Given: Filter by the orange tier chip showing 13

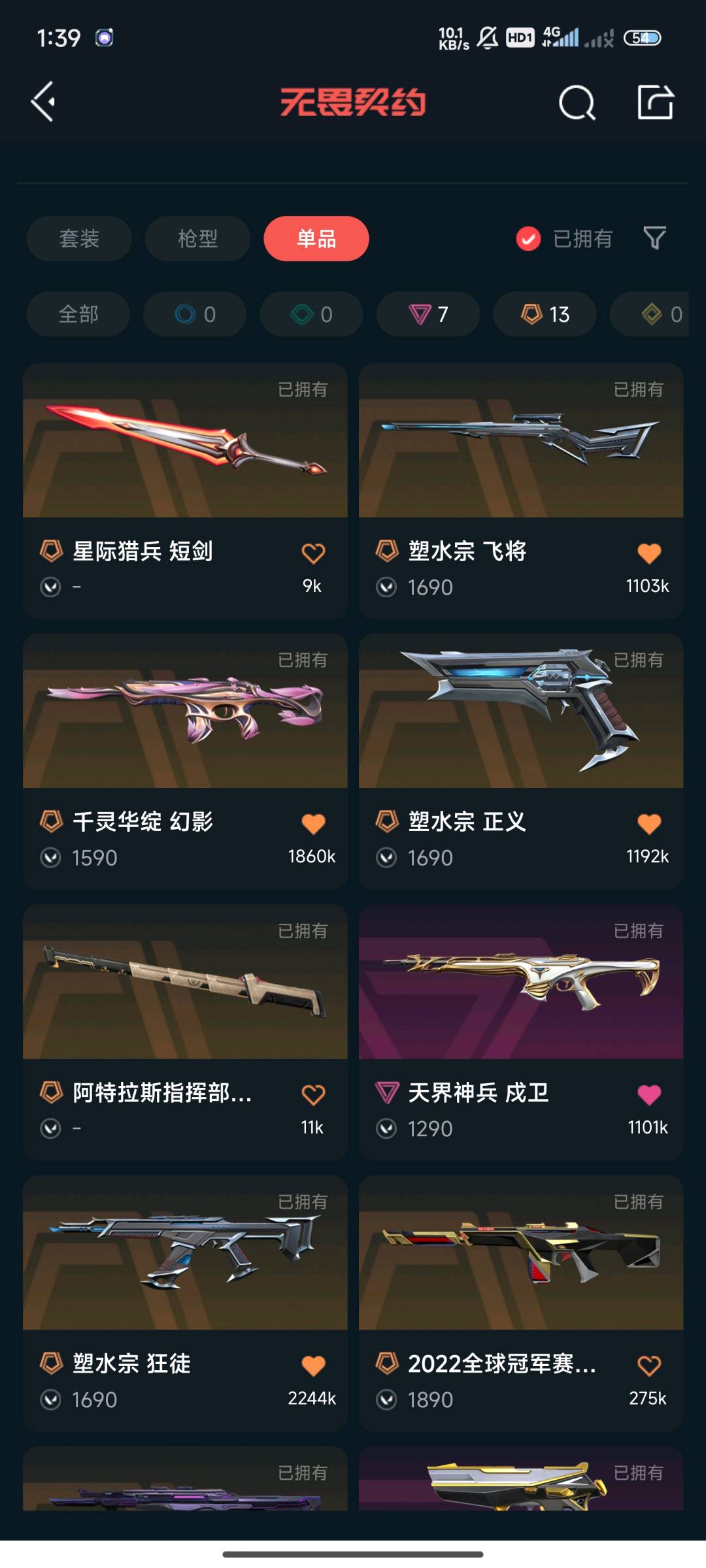Looking at the screenshot, I should tap(545, 314).
